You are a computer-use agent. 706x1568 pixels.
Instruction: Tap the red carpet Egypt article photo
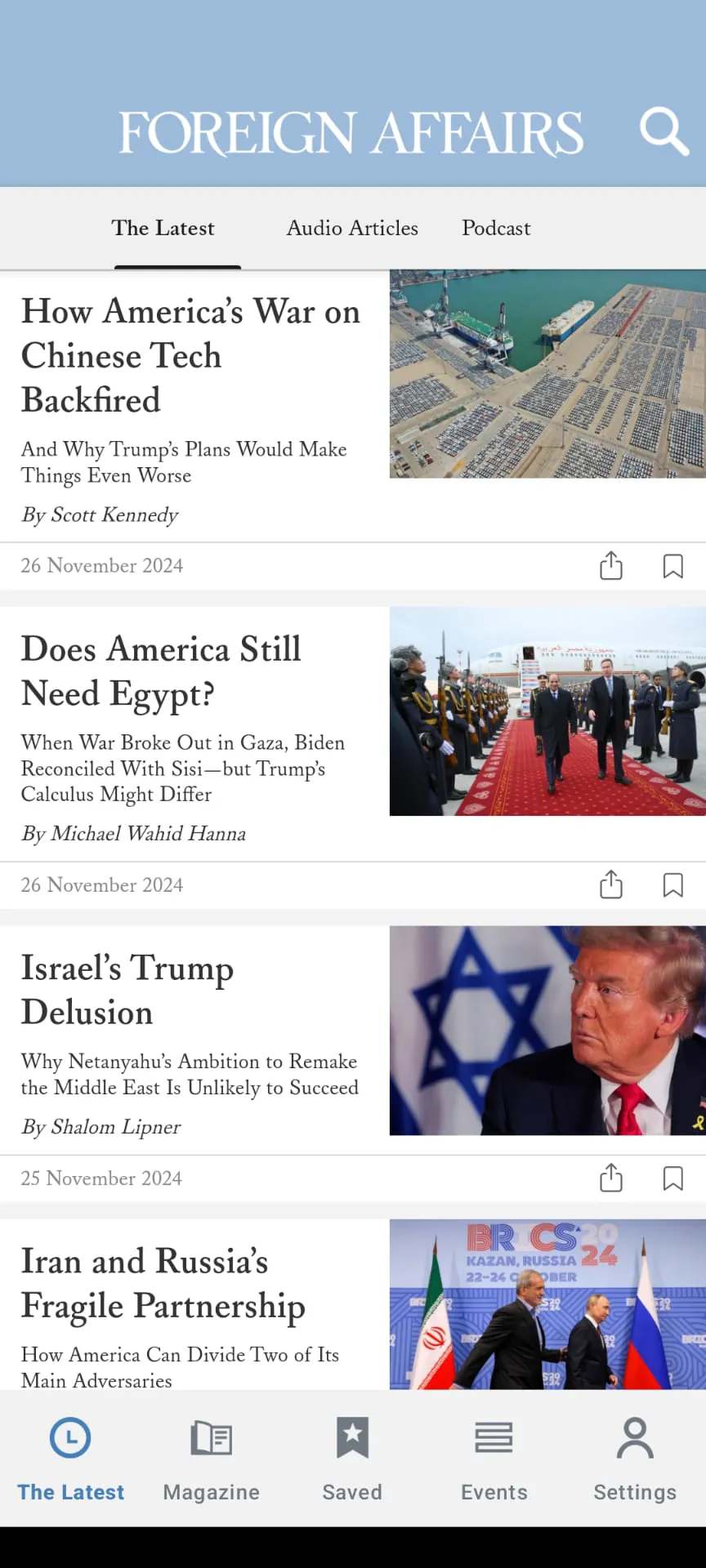(x=547, y=711)
